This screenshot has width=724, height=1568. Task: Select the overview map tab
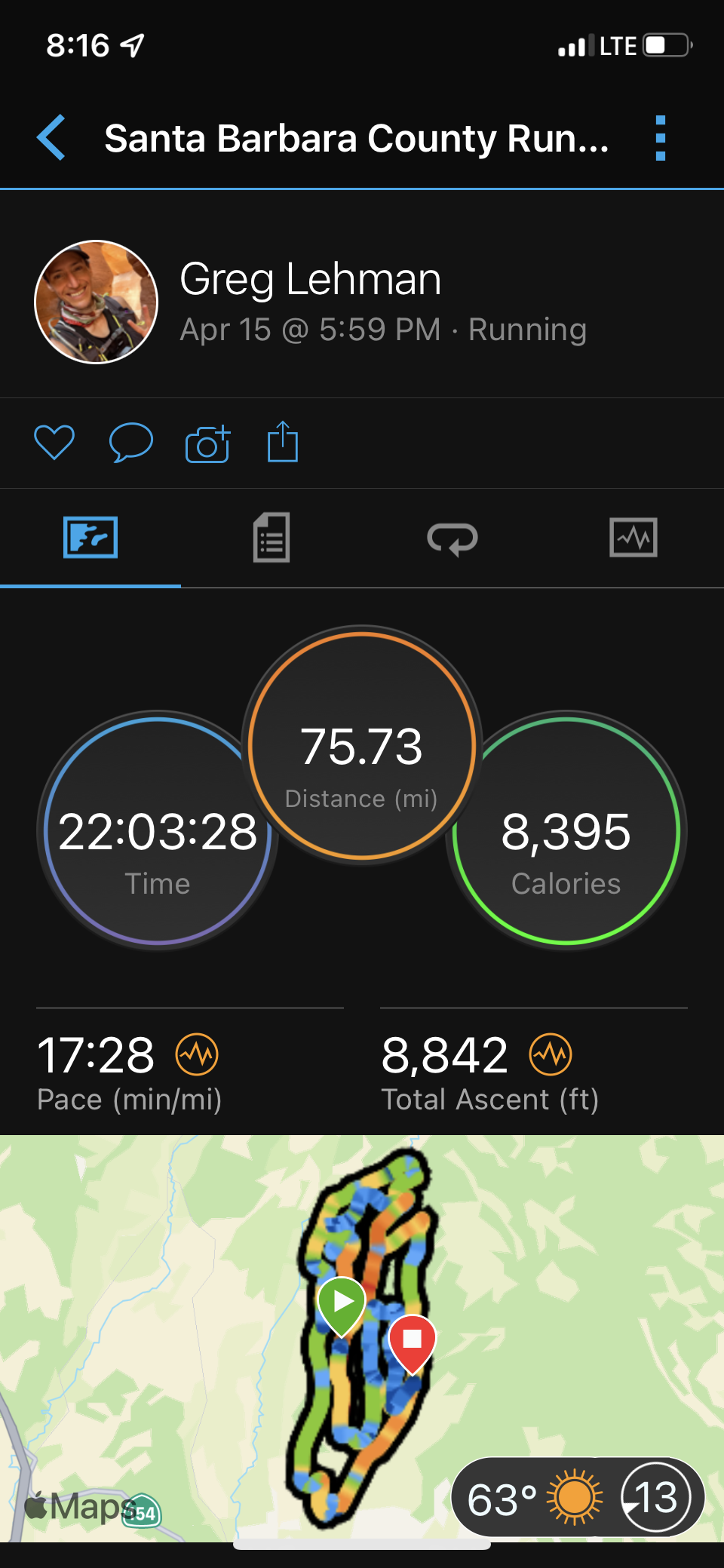point(90,538)
